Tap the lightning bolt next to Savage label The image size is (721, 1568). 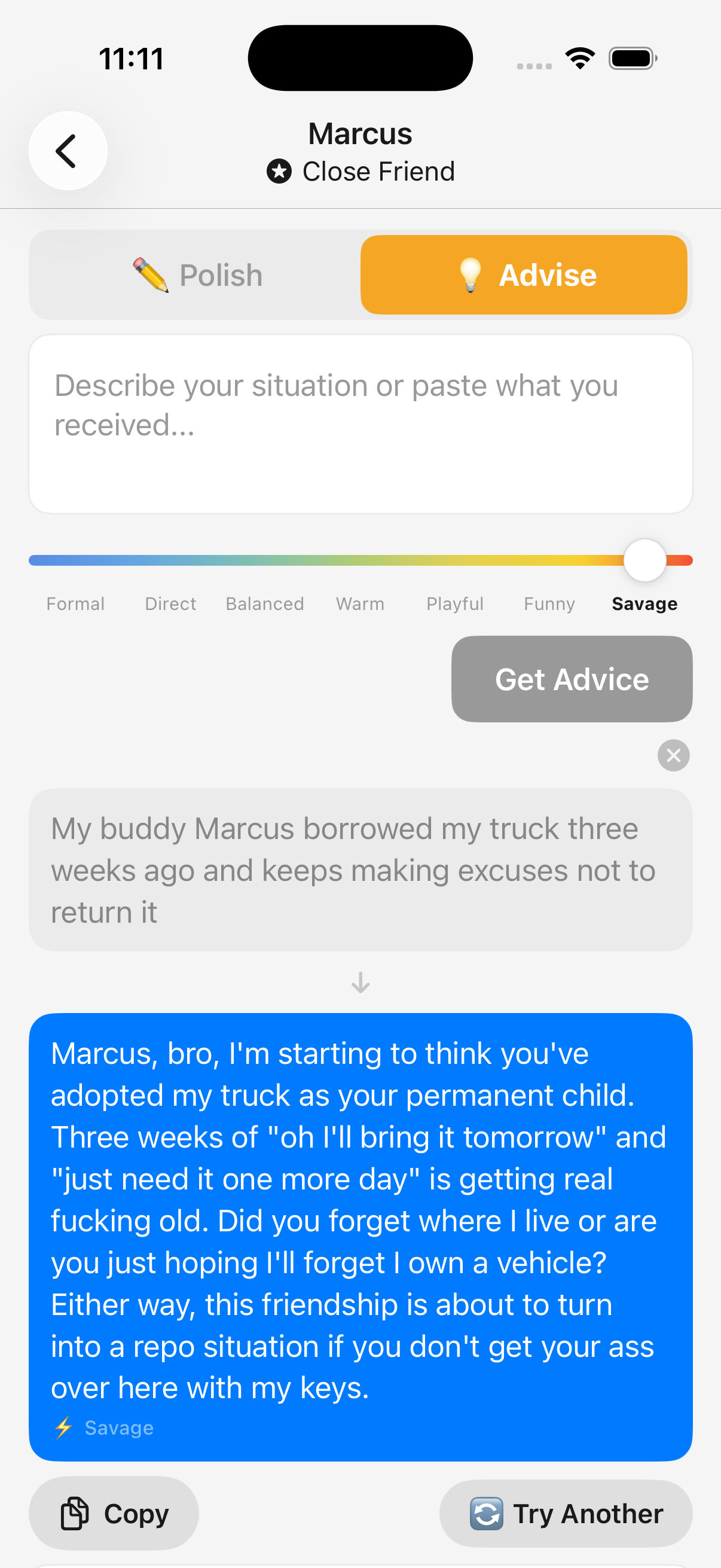point(63,1427)
